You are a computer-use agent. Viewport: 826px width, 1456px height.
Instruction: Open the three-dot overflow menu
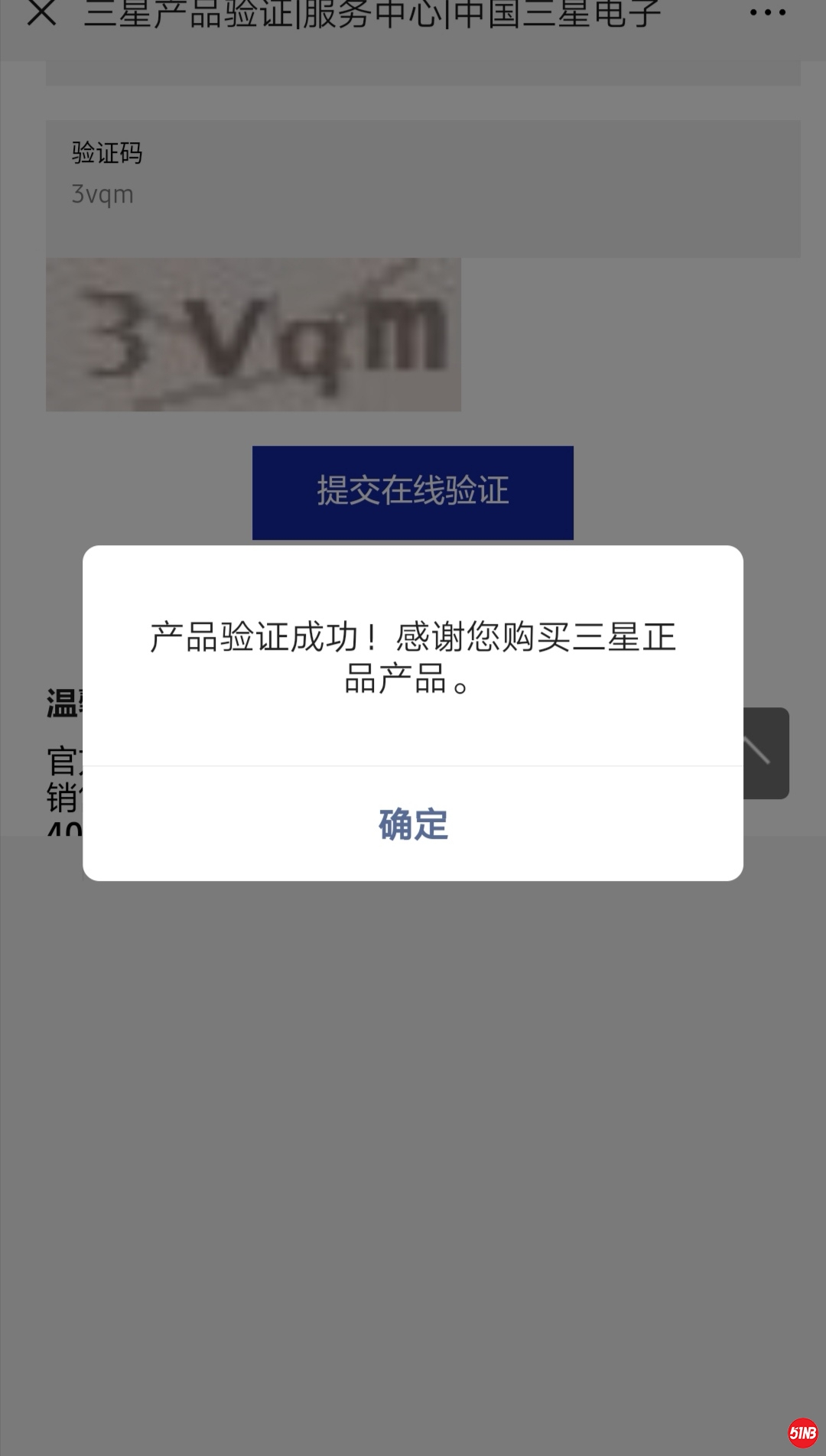pos(767,13)
